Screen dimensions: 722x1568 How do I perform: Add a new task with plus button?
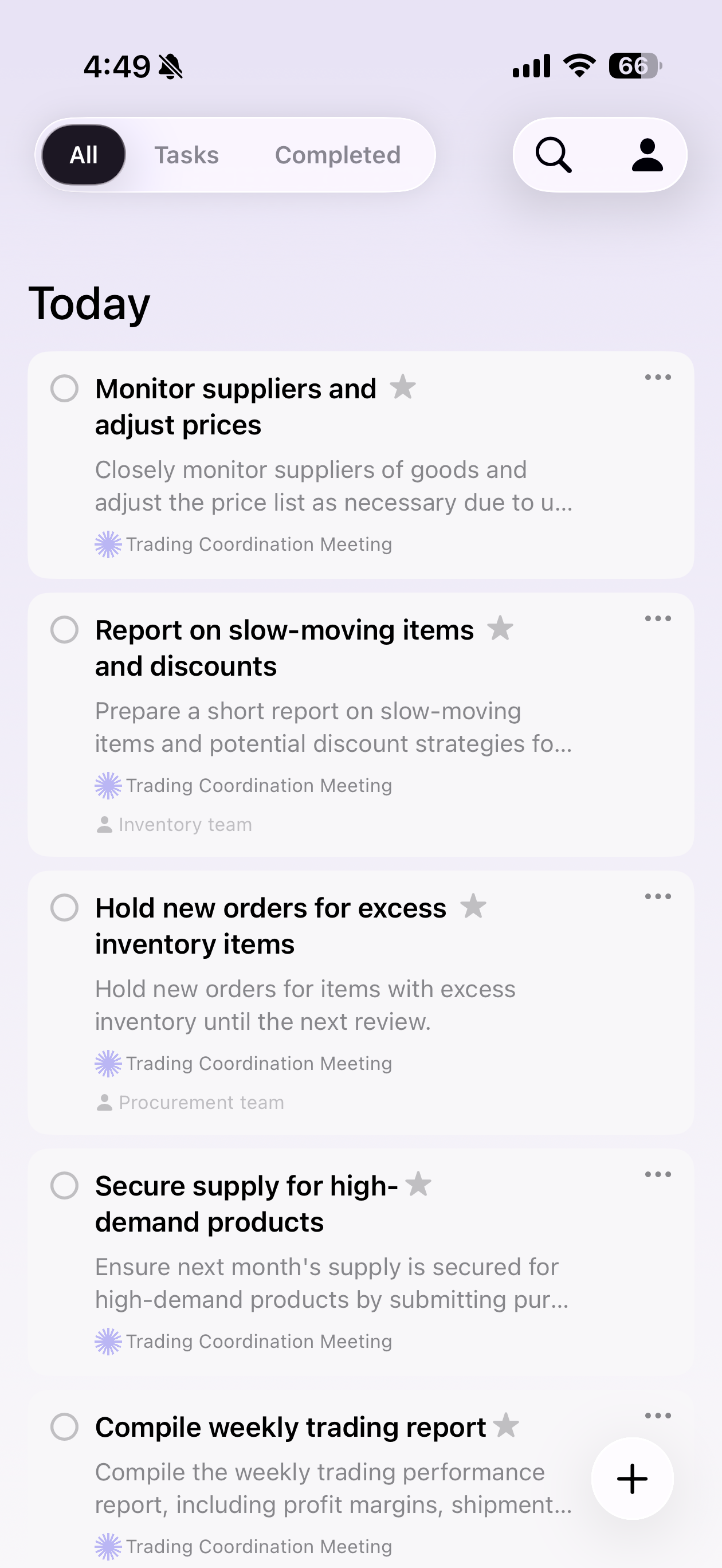pos(632,1479)
